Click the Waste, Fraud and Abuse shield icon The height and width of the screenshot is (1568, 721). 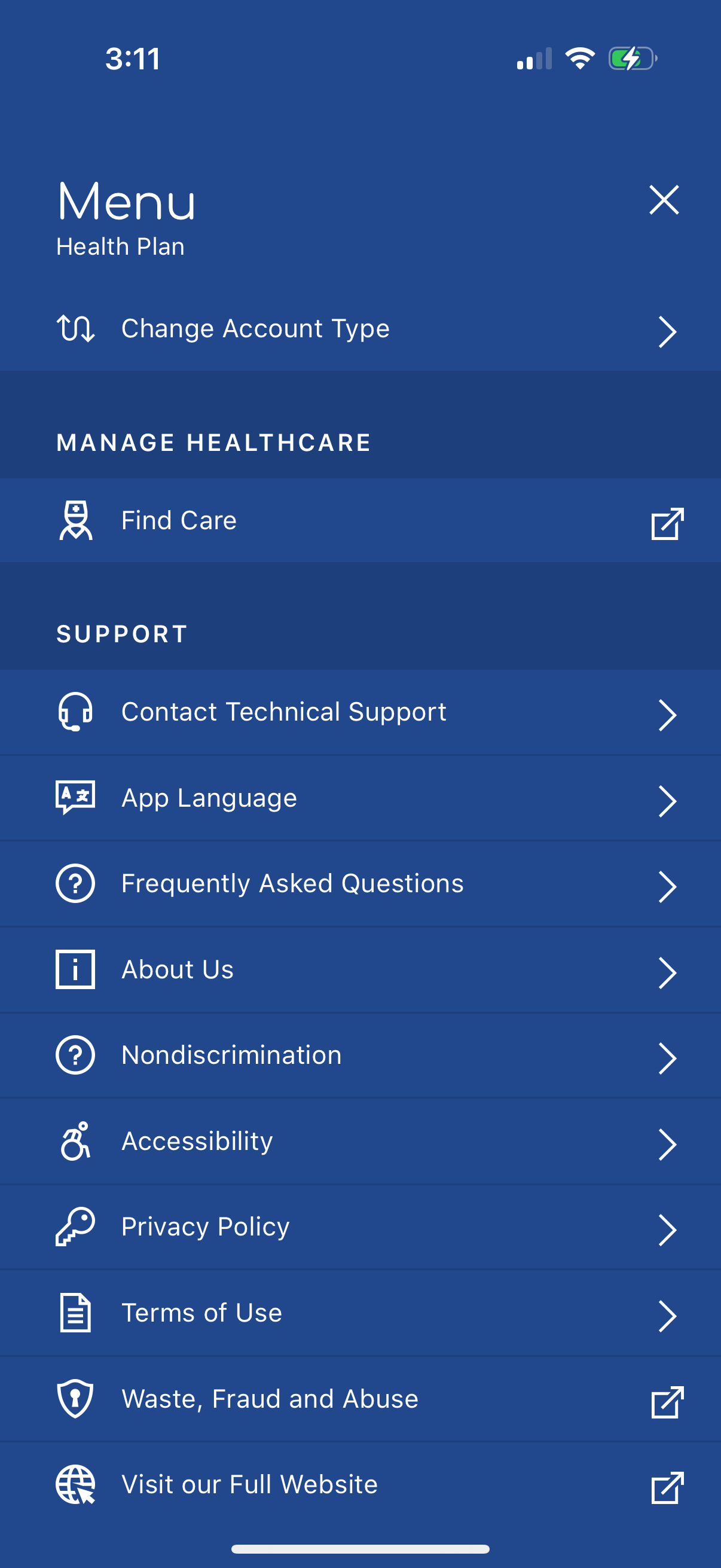click(75, 1398)
